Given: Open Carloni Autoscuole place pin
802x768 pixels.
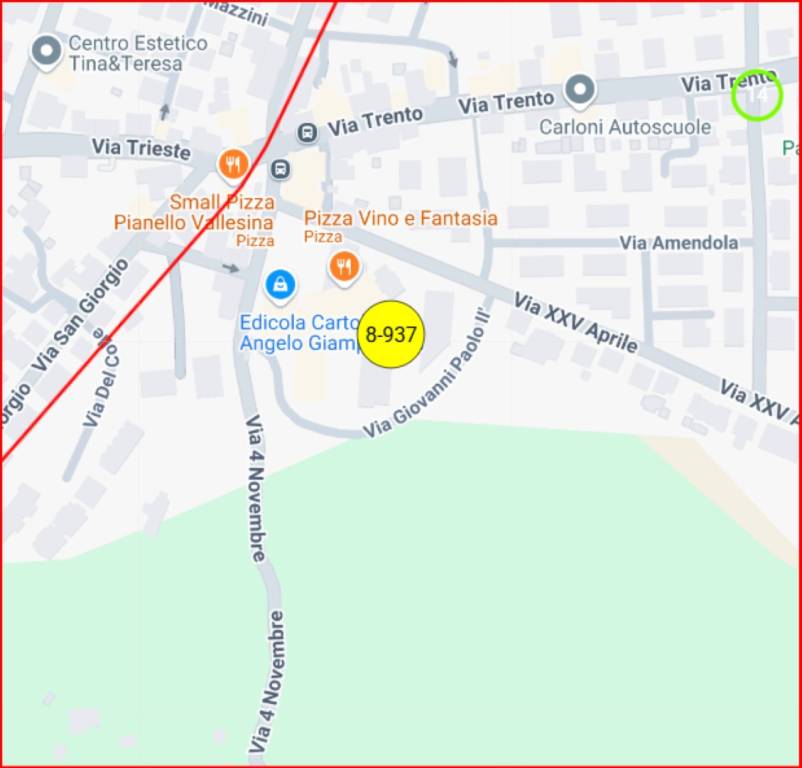Looking at the screenshot, I should 580,91.
